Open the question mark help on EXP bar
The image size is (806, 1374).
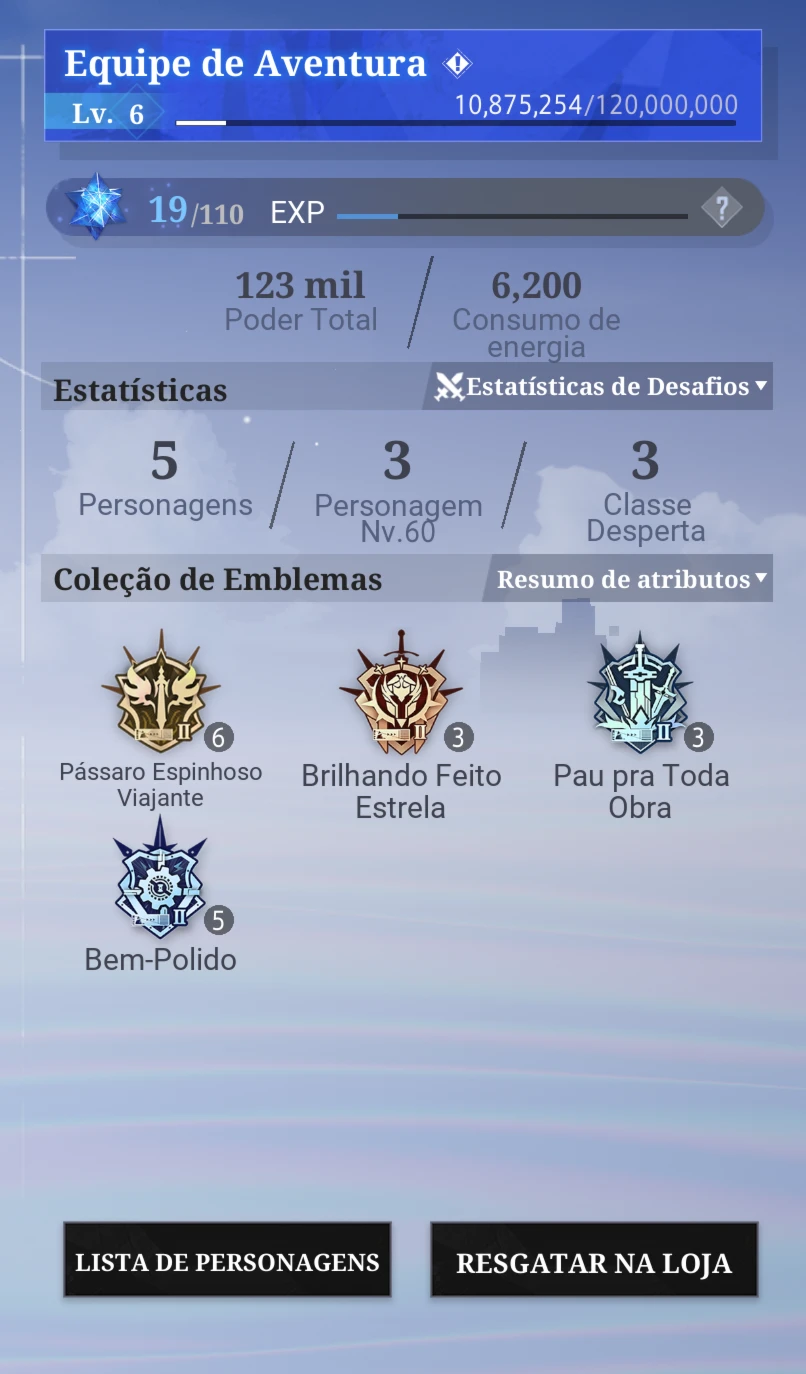click(x=722, y=209)
